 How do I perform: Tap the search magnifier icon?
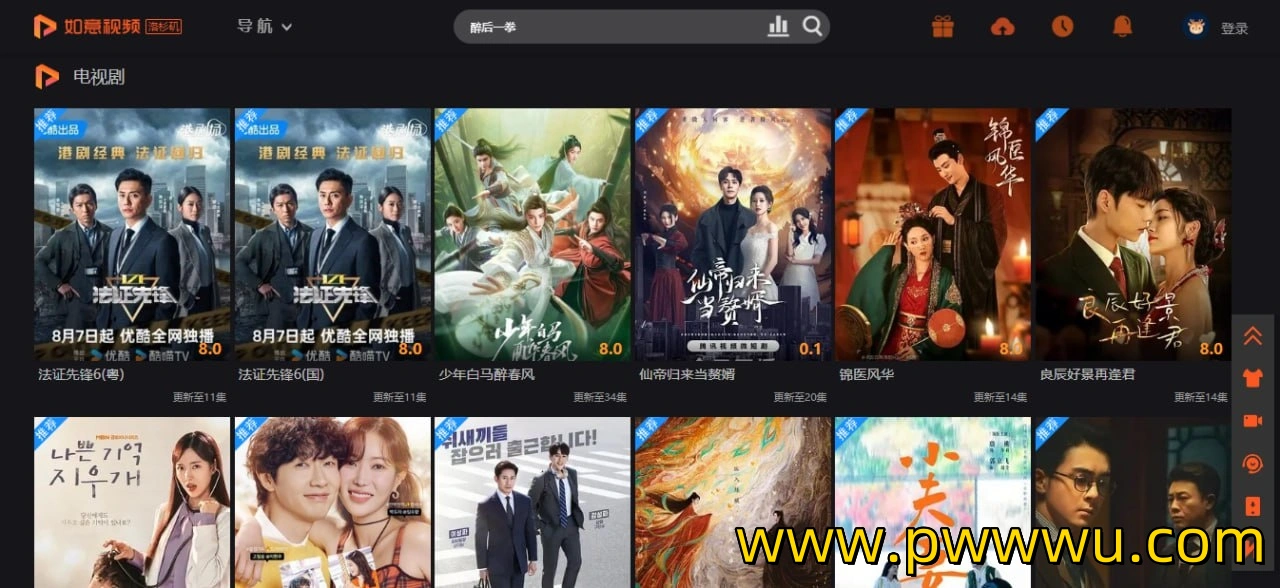click(812, 27)
